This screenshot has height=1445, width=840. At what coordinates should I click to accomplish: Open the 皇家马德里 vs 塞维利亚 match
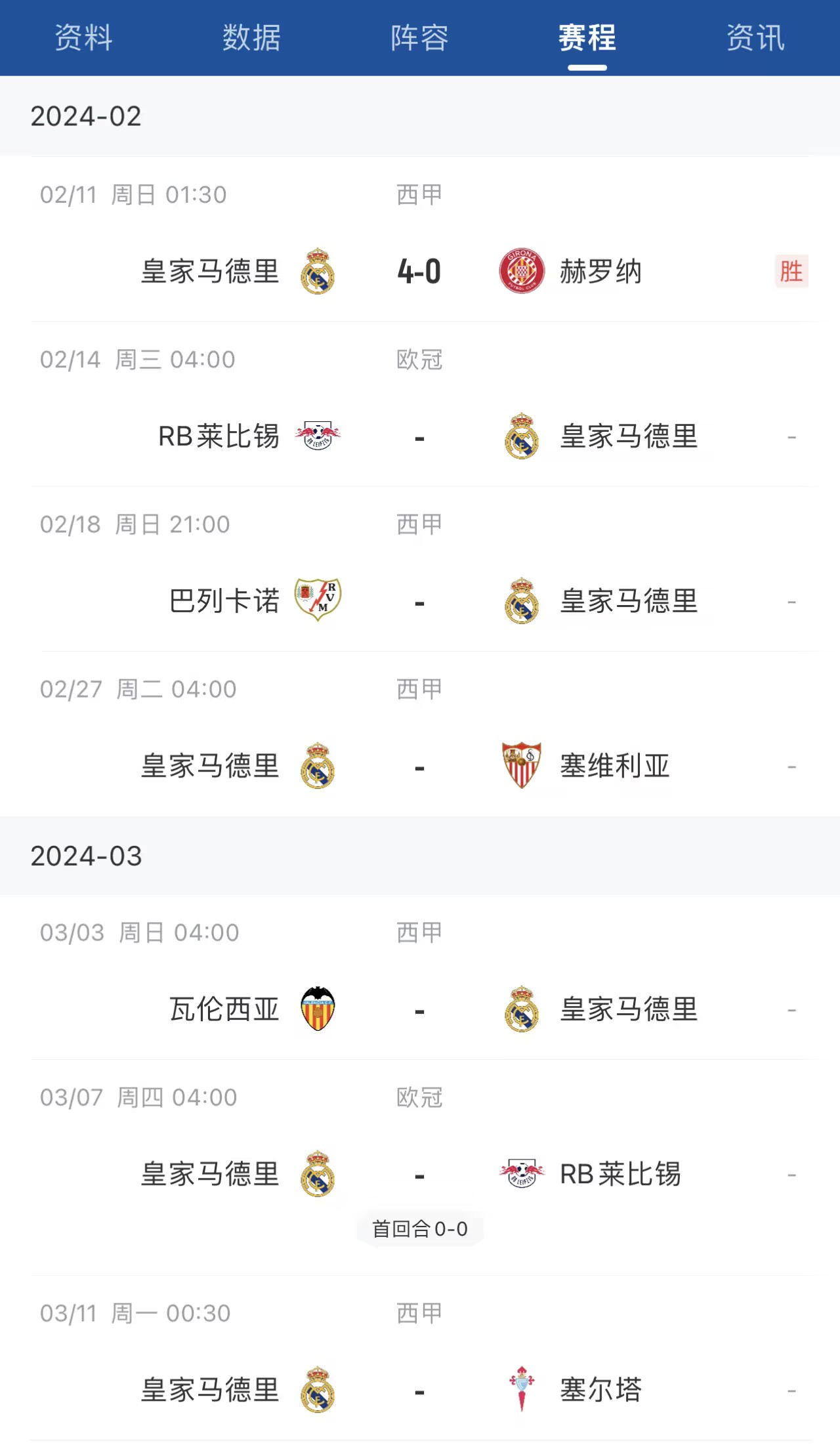tap(420, 734)
